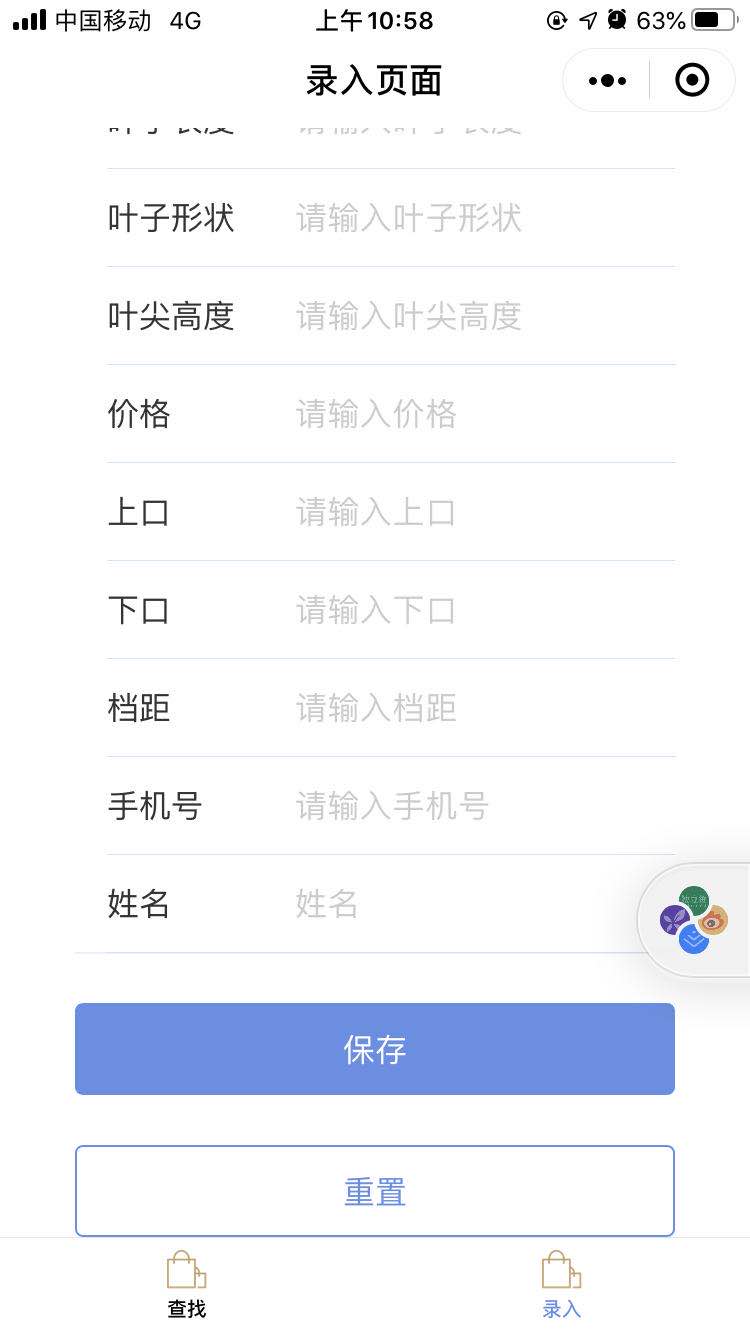
Task: Focus the 手机号 input field
Action: (480, 806)
